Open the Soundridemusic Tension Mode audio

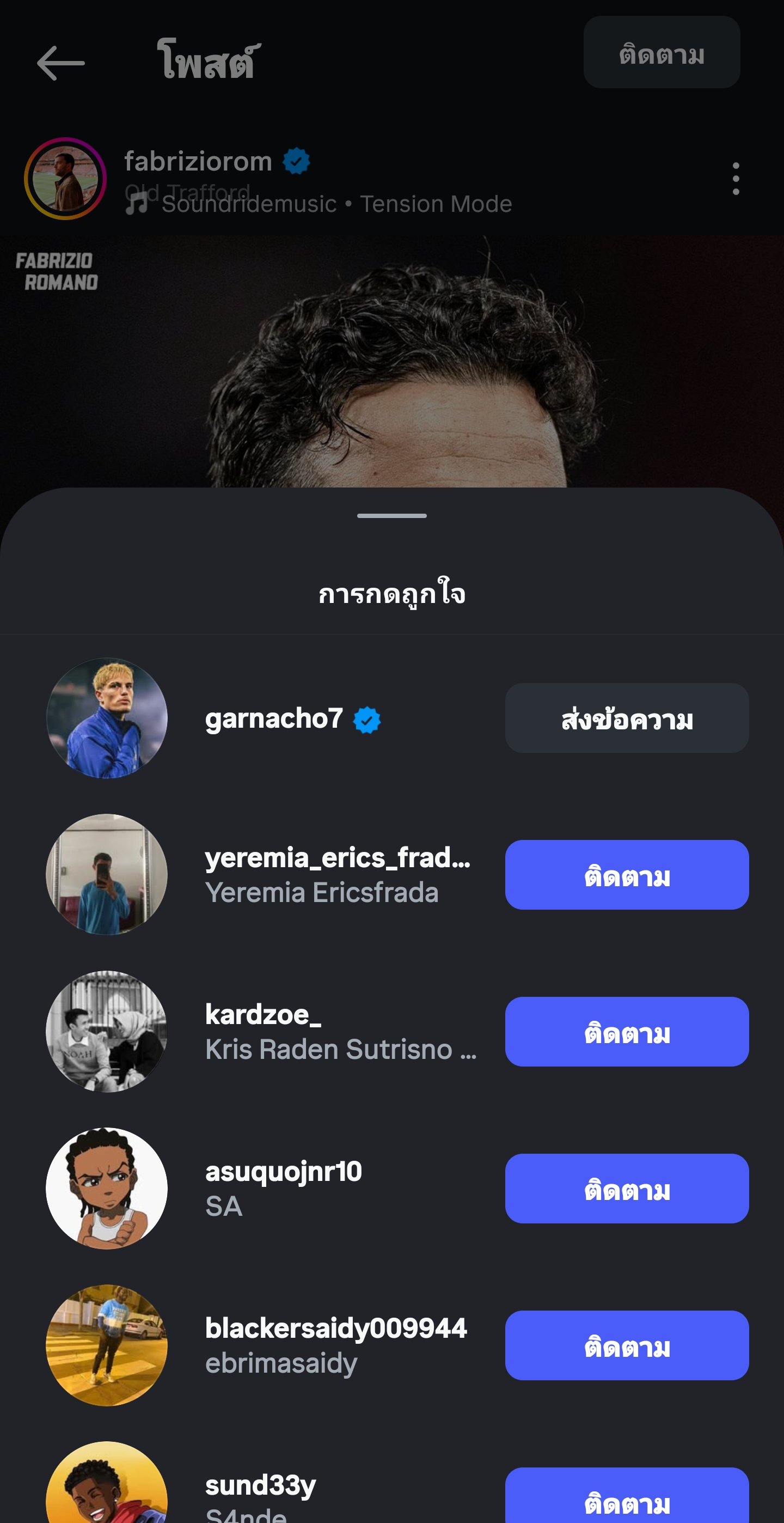(335, 204)
